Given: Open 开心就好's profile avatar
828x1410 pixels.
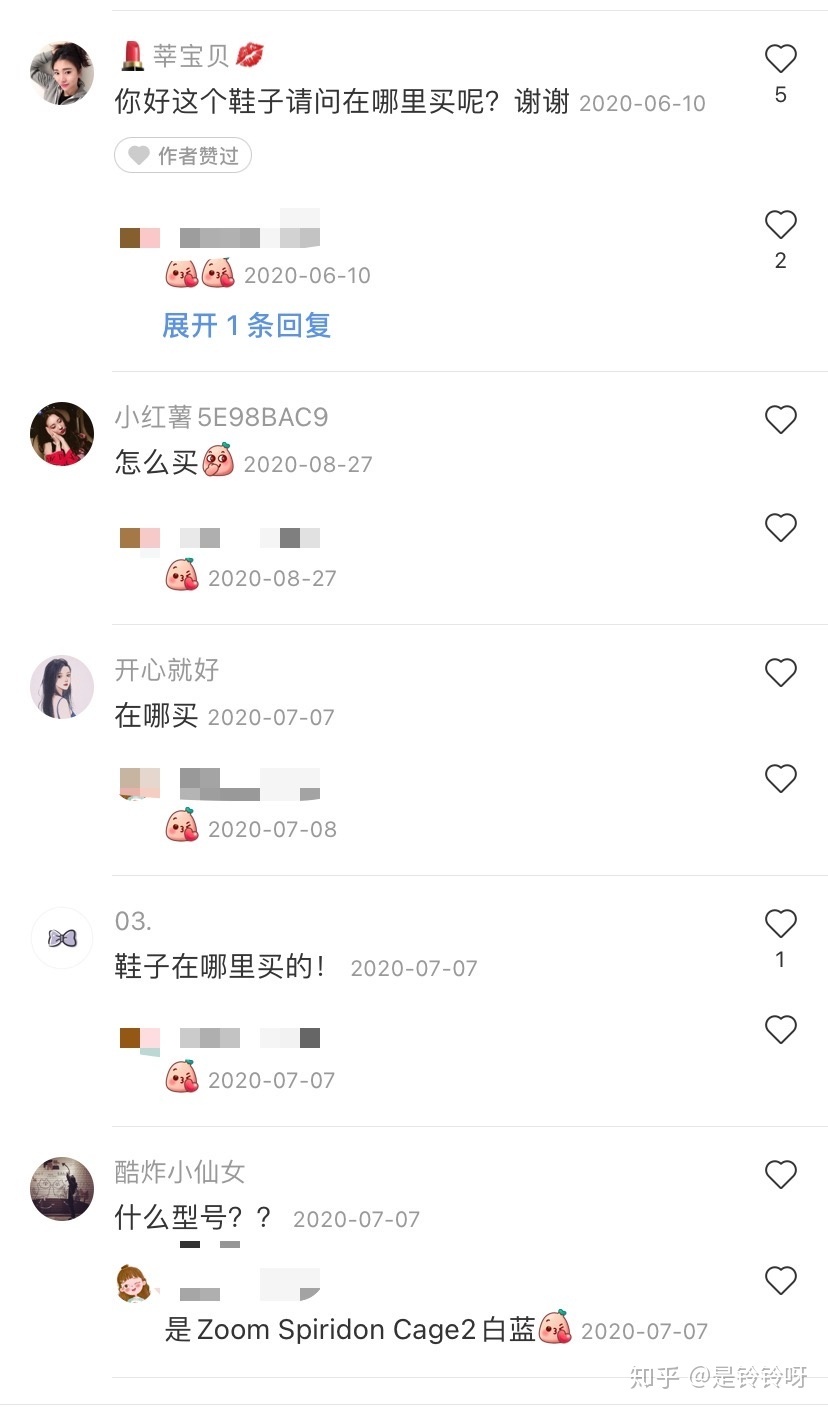Looking at the screenshot, I should point(61,687).
